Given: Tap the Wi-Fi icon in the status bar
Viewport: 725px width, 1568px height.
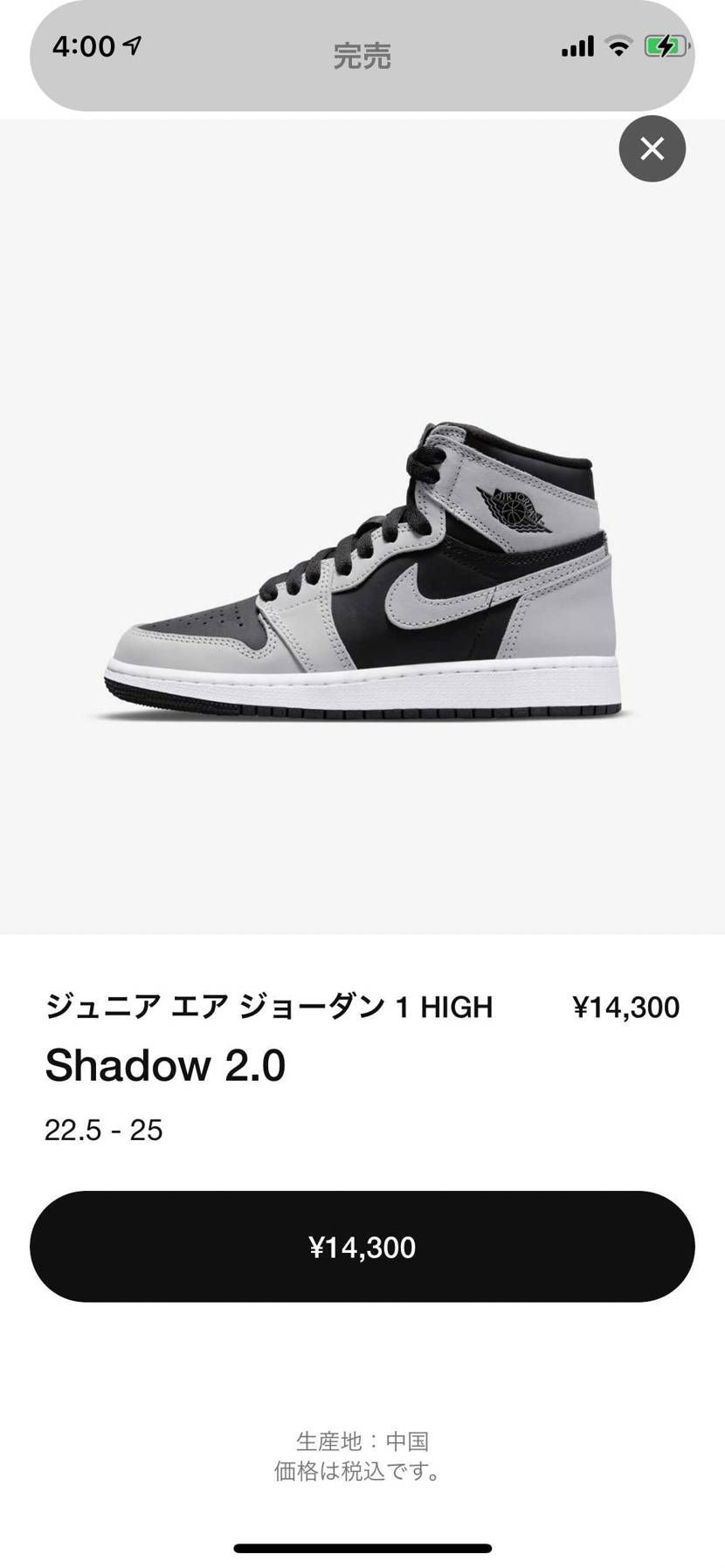Looking at the screenshot, I should 618,46.
